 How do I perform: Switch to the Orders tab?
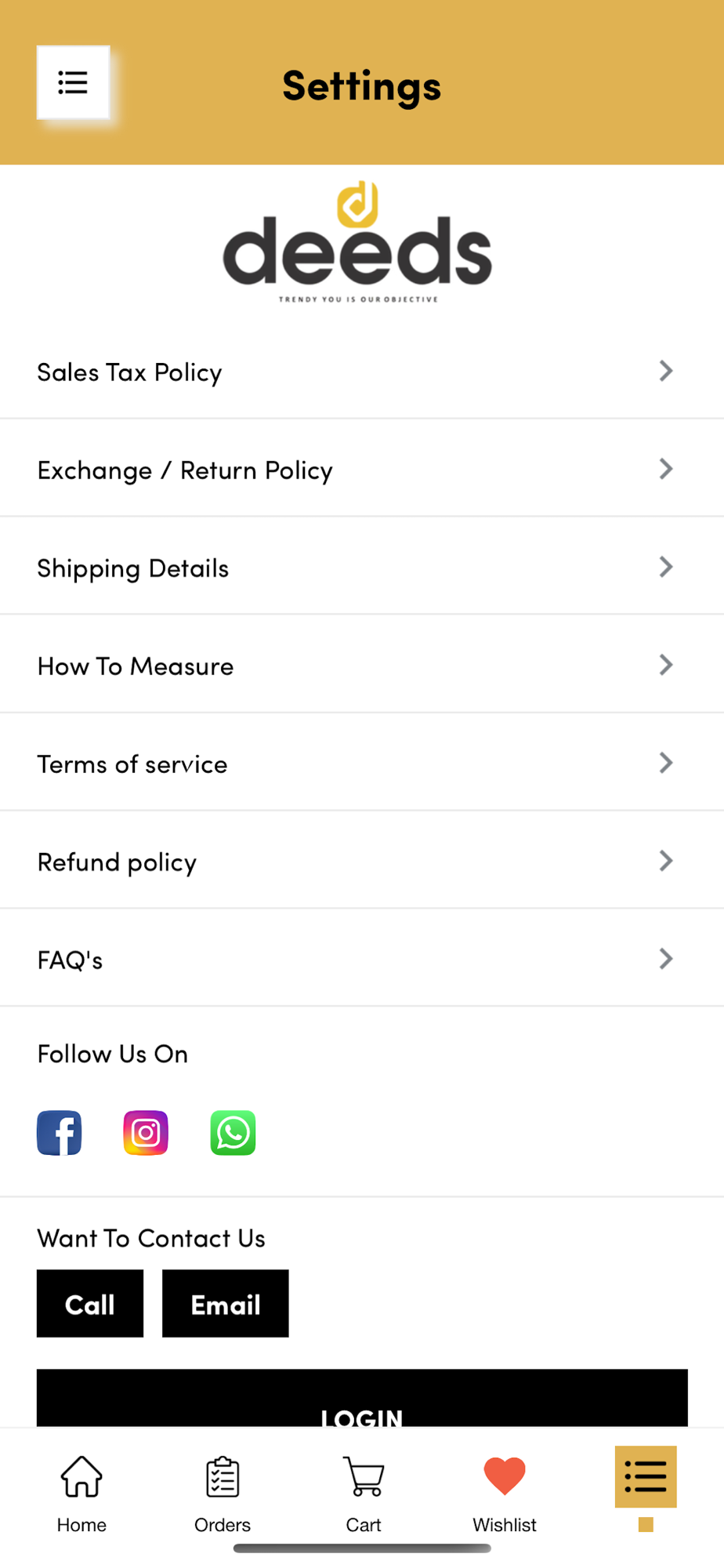(223, 1494)
